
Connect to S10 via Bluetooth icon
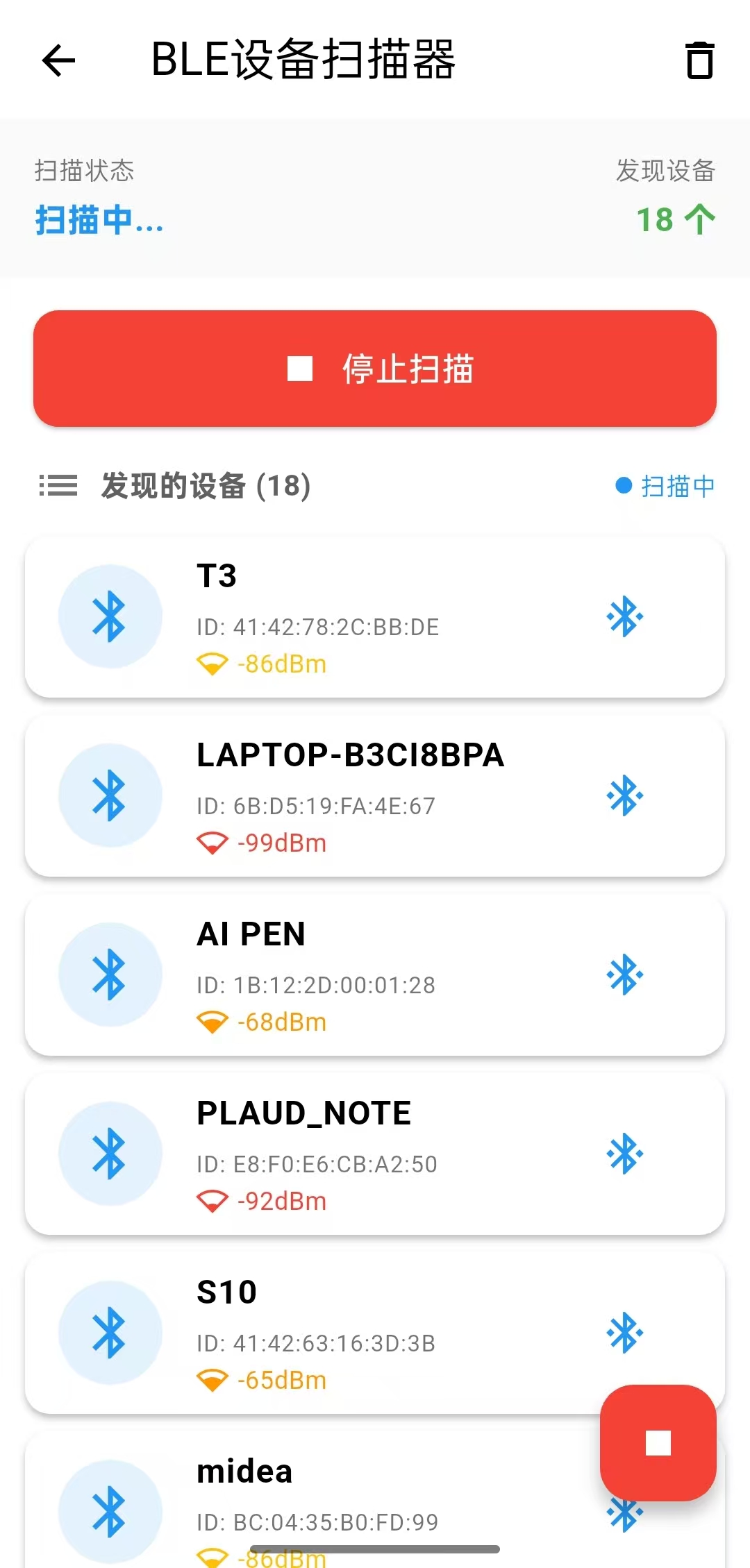coord(624,1333)
